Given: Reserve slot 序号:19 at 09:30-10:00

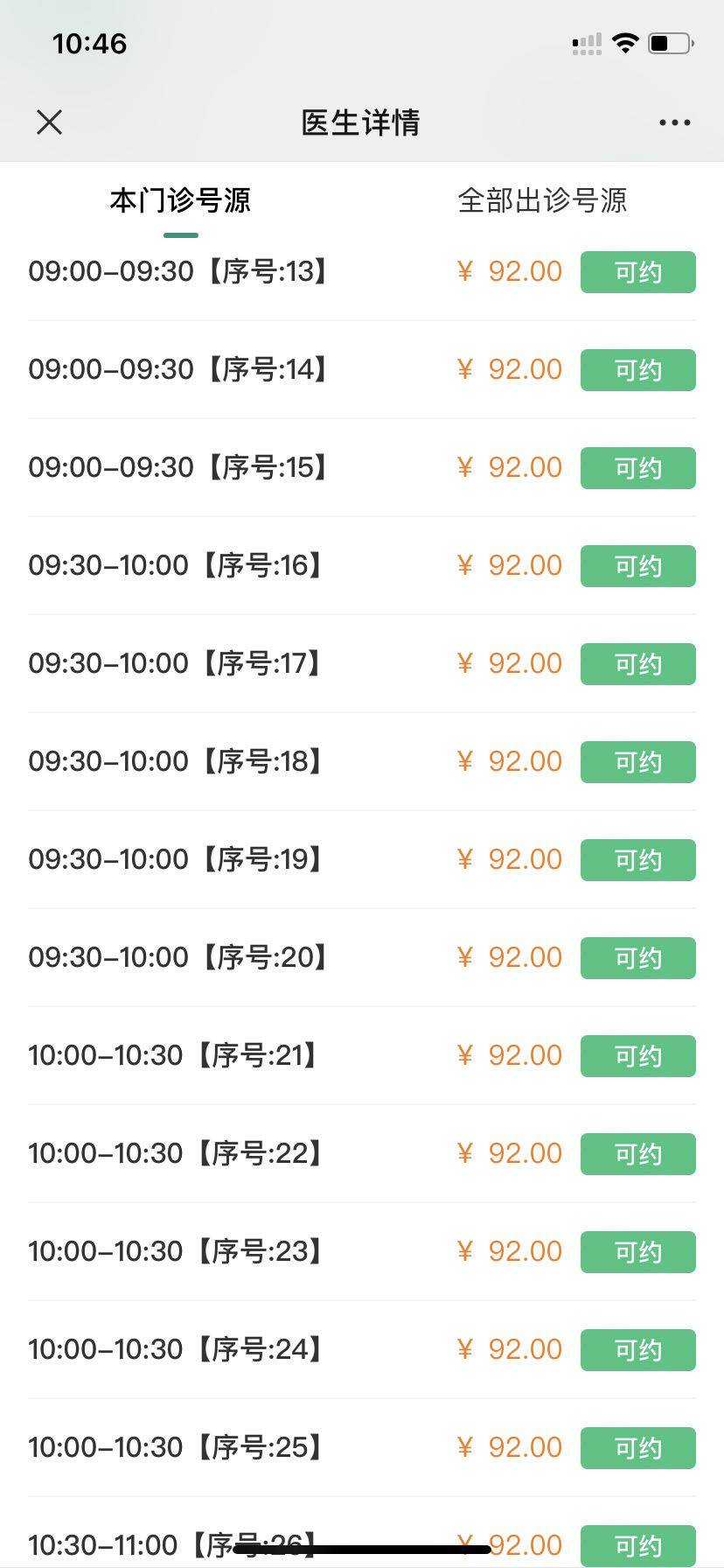Looking at the screenshot, I should point(637,860).
